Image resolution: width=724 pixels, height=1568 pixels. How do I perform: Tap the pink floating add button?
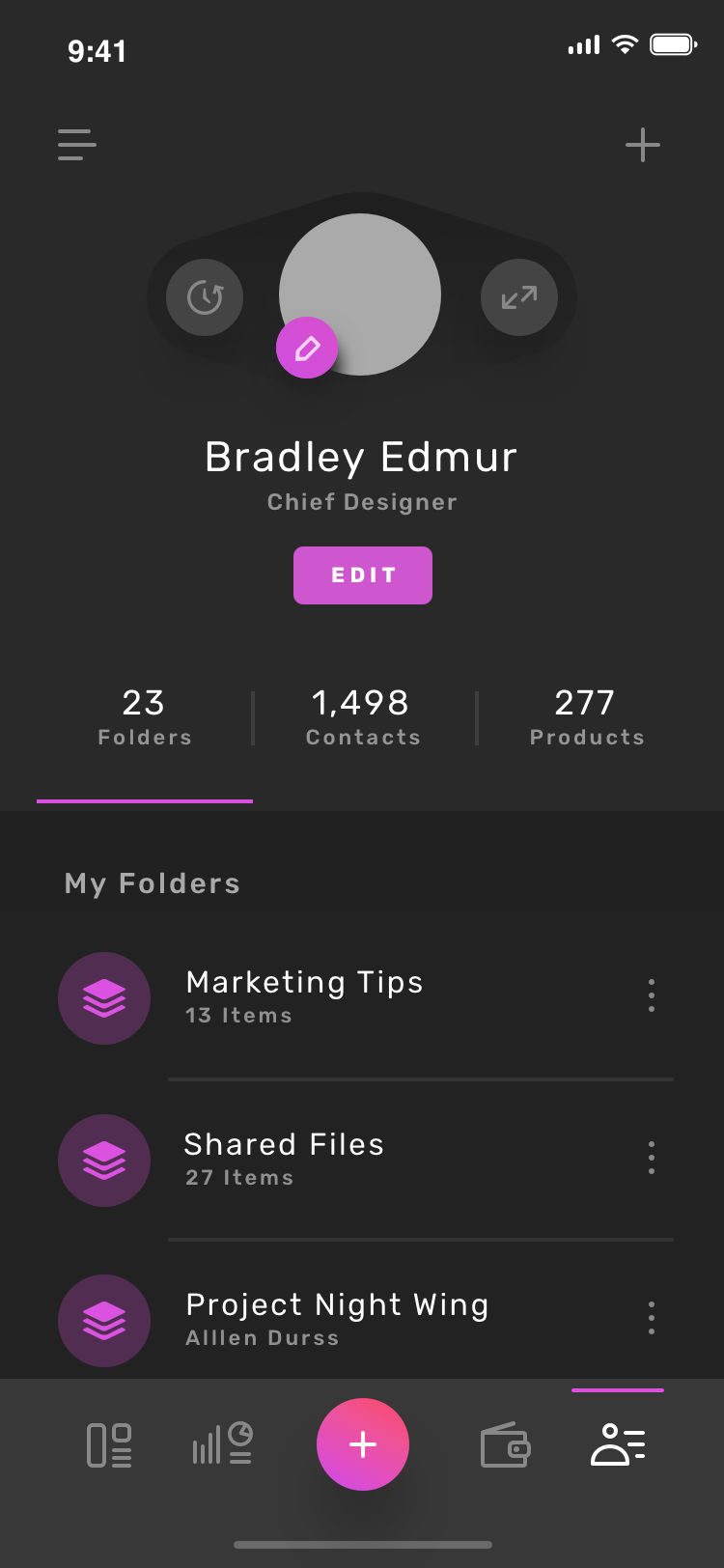(x=363, y=1444)
